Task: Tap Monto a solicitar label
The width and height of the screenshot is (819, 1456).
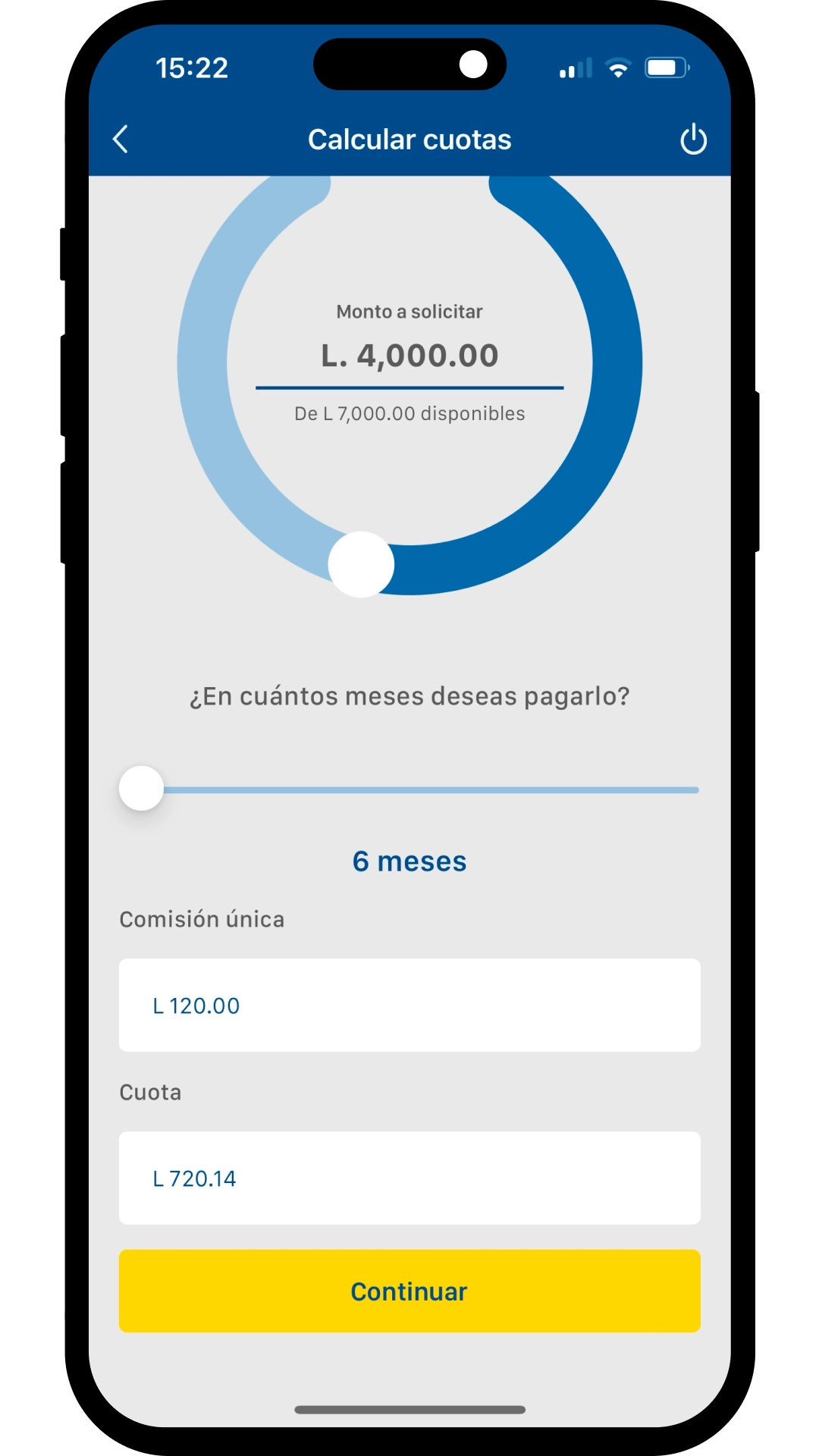Action: [409, 311]
